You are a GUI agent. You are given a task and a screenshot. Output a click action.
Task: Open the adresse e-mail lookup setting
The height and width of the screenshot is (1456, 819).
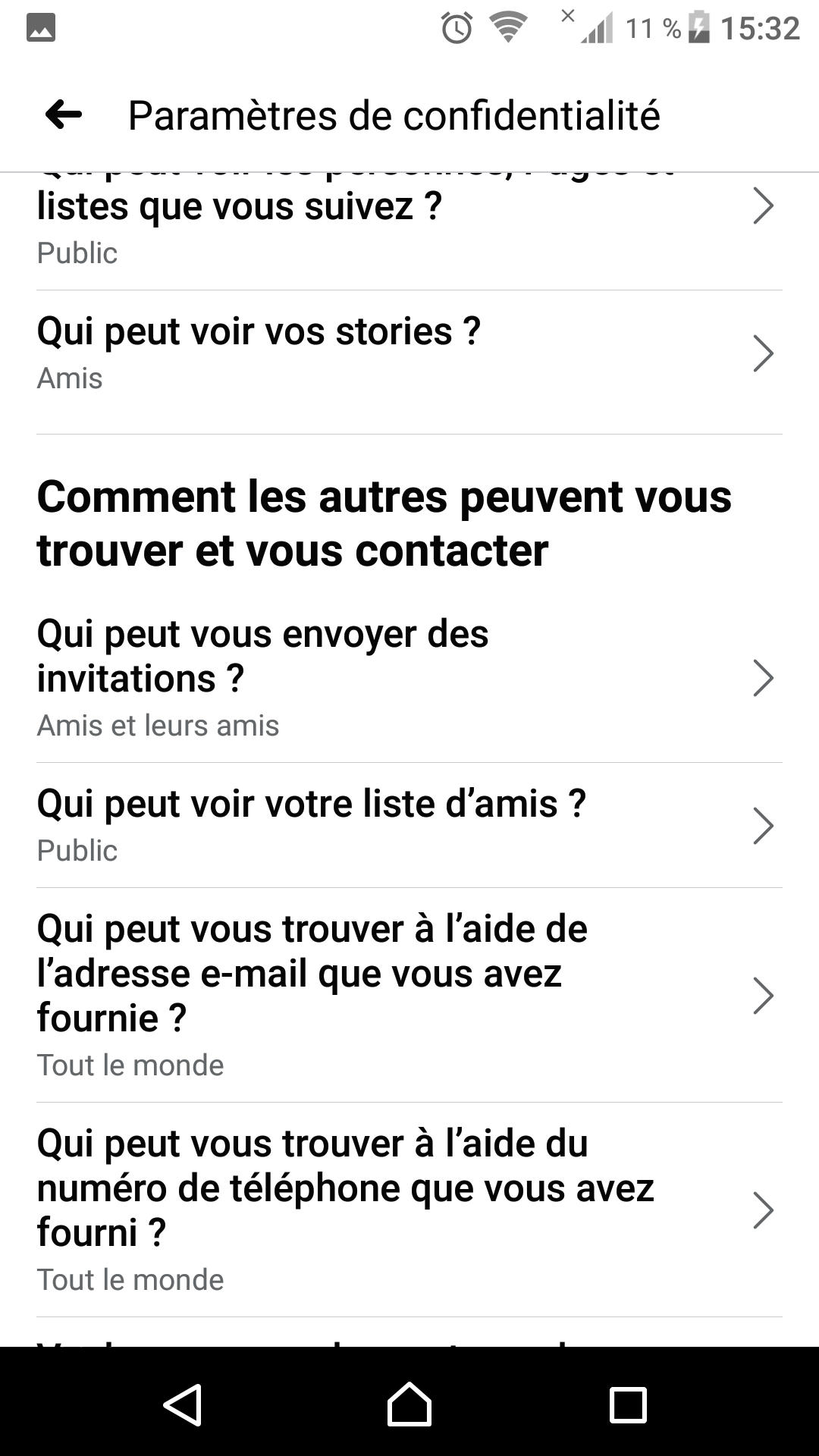point(409,995)
